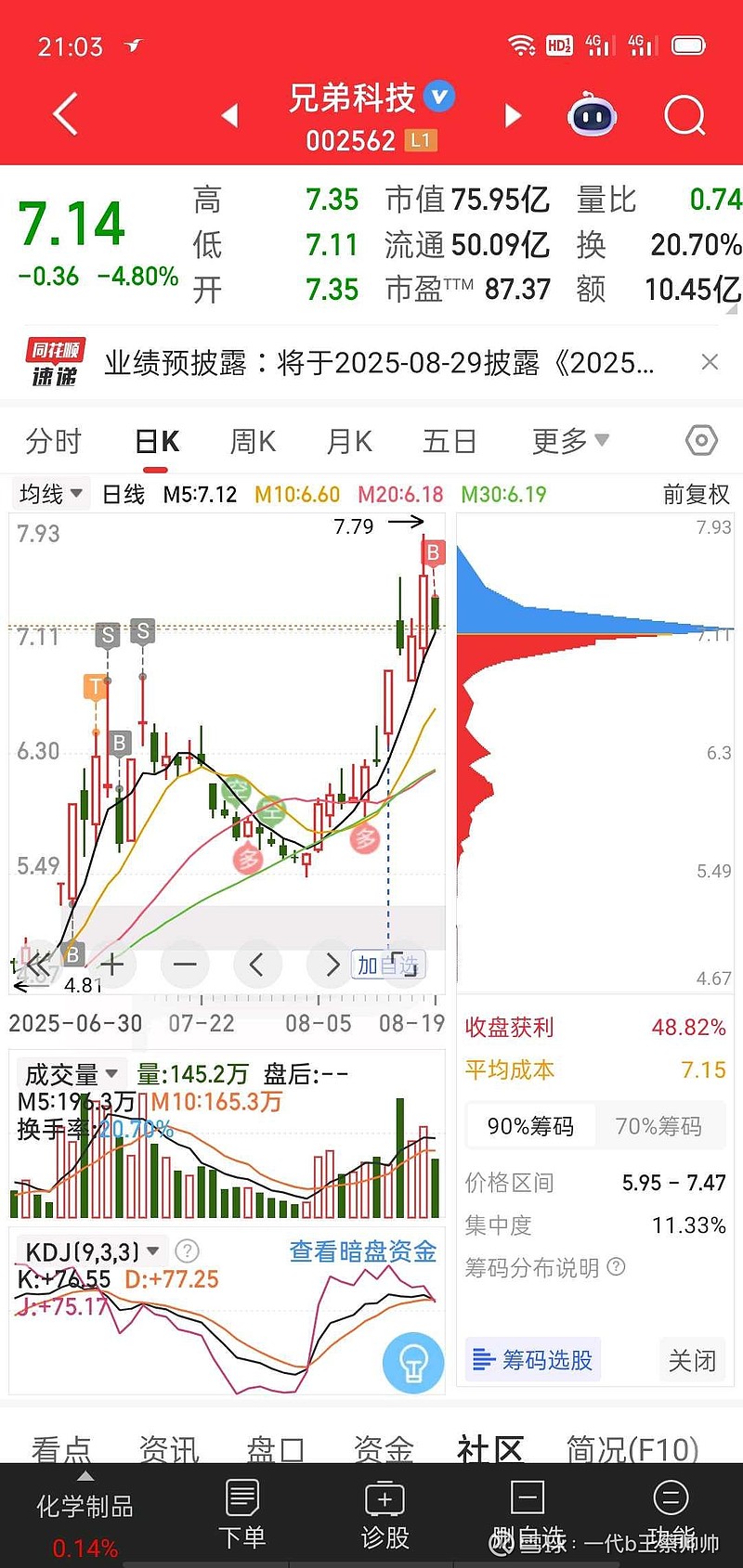Switch to the next stock
The image size is (743, 1568).
(513, 115)
